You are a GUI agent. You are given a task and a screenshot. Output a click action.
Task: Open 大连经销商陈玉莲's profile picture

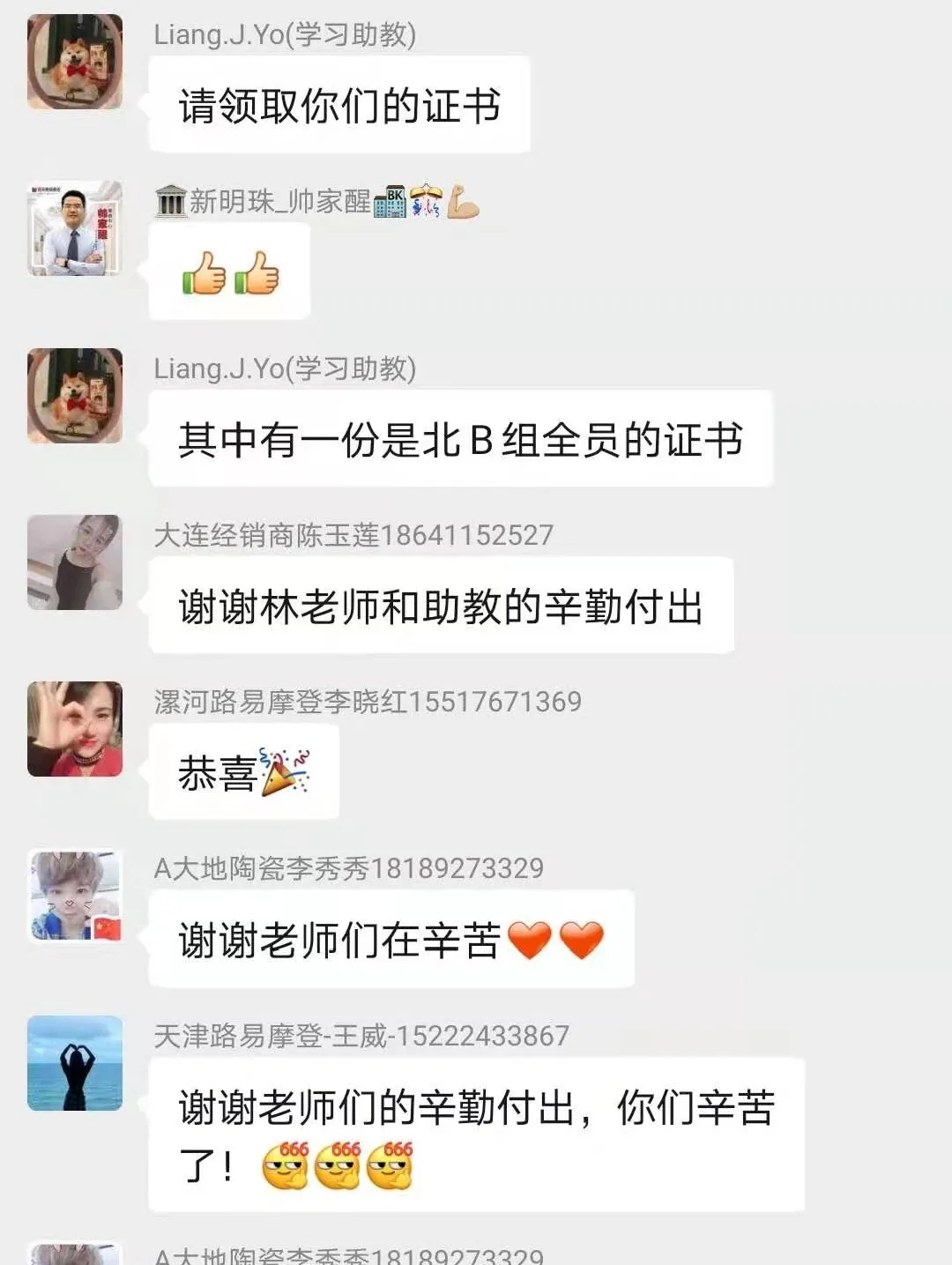click(x=75, y=562)
